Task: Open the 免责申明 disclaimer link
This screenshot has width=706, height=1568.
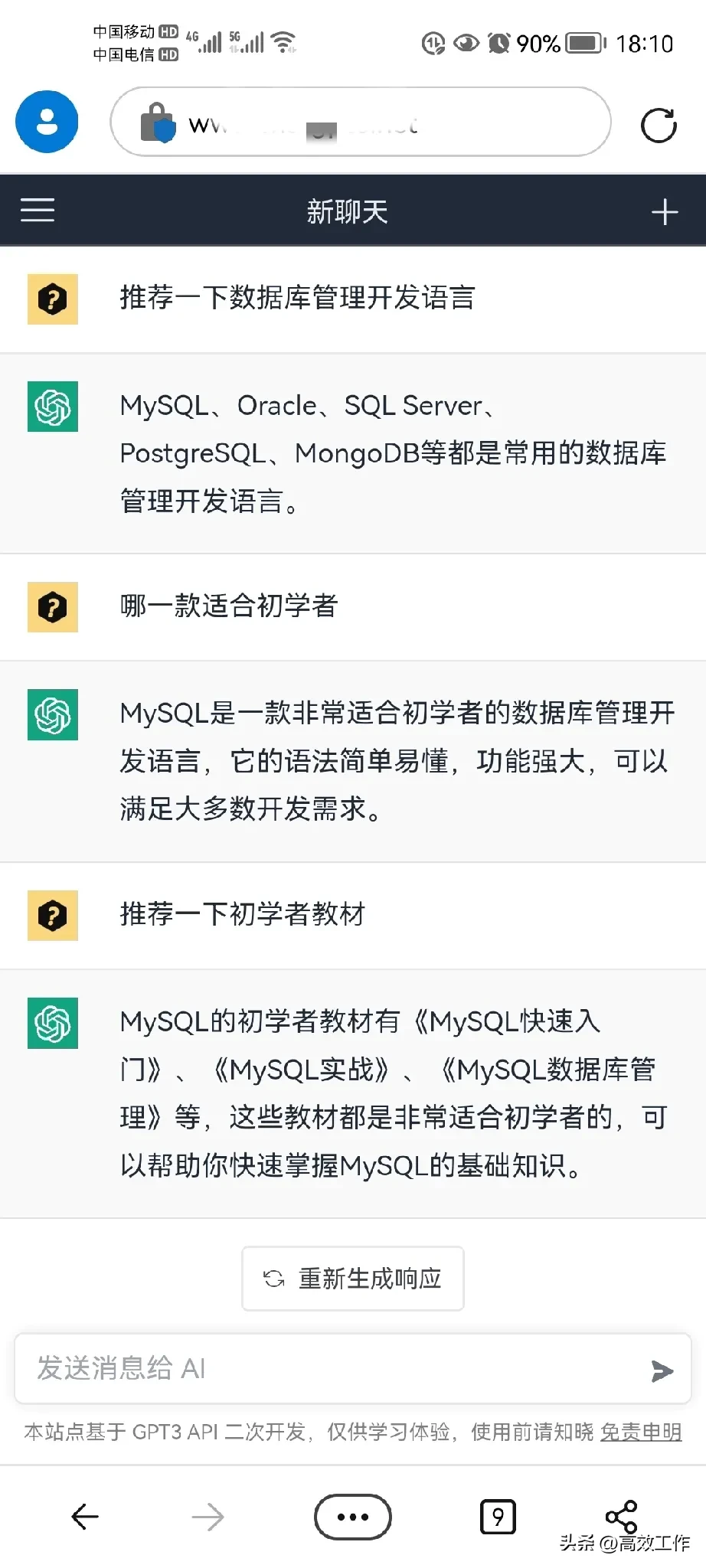Action: point(640,1432)
